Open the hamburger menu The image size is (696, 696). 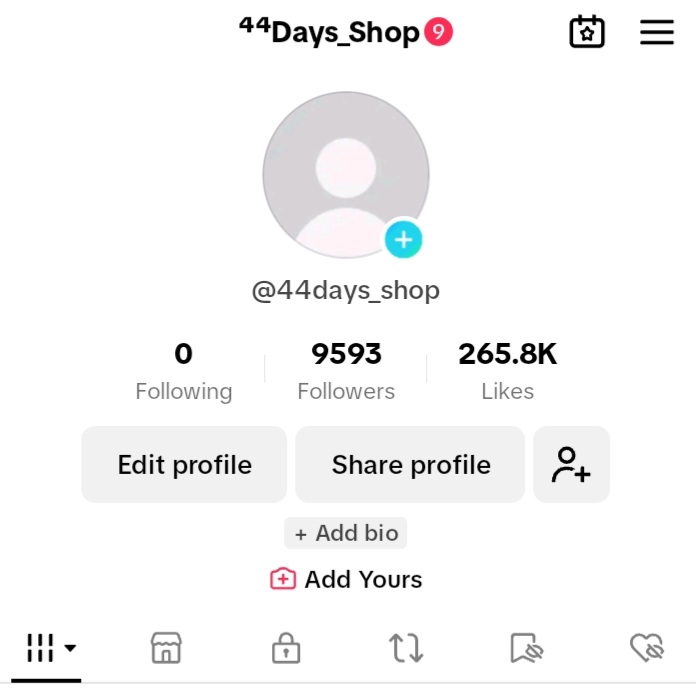656,33
